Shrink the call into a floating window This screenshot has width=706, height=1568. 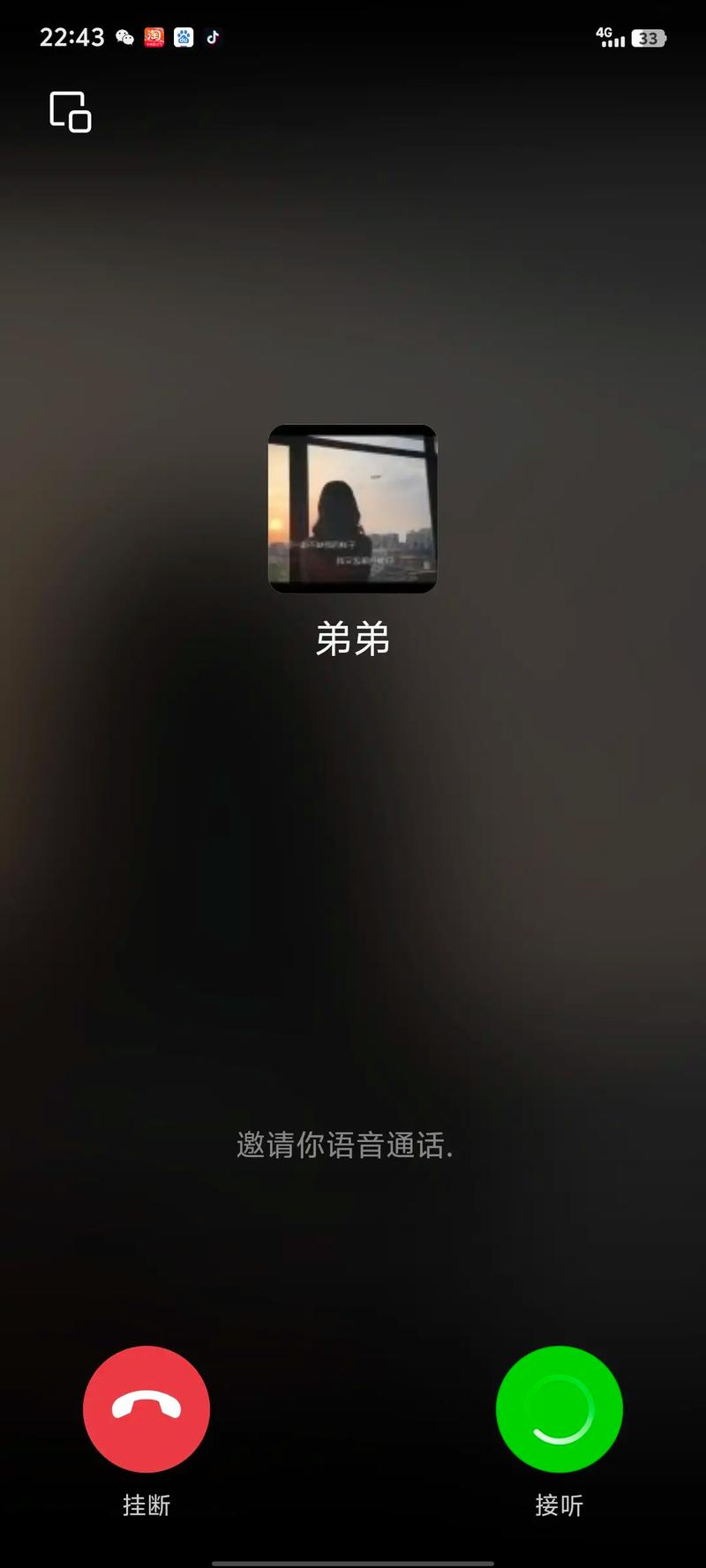coord(70,113)
